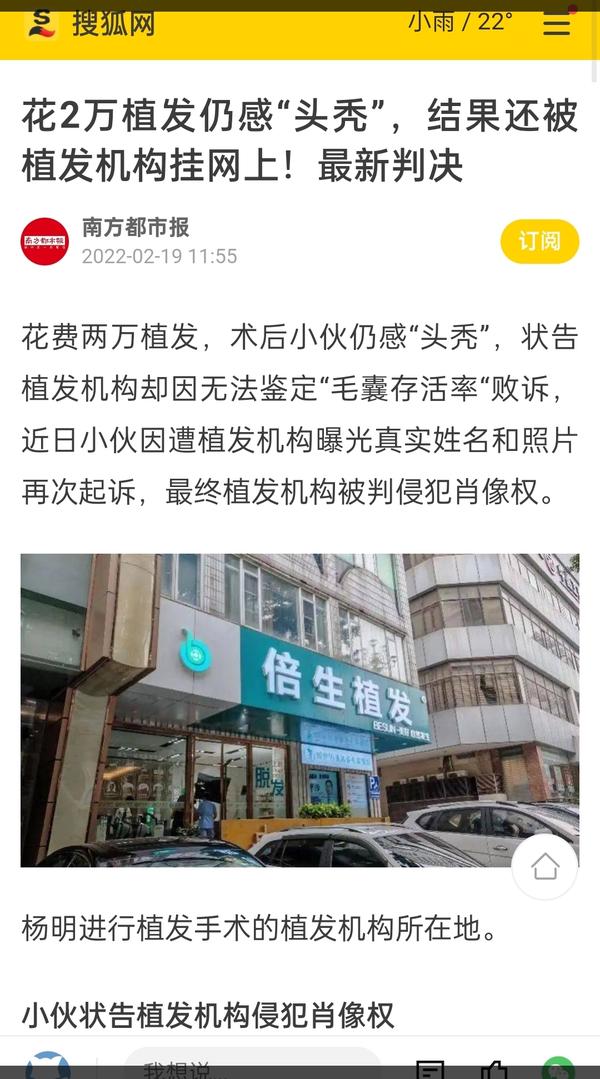Open the comments icon in bottom bar

click(430, 1069)
